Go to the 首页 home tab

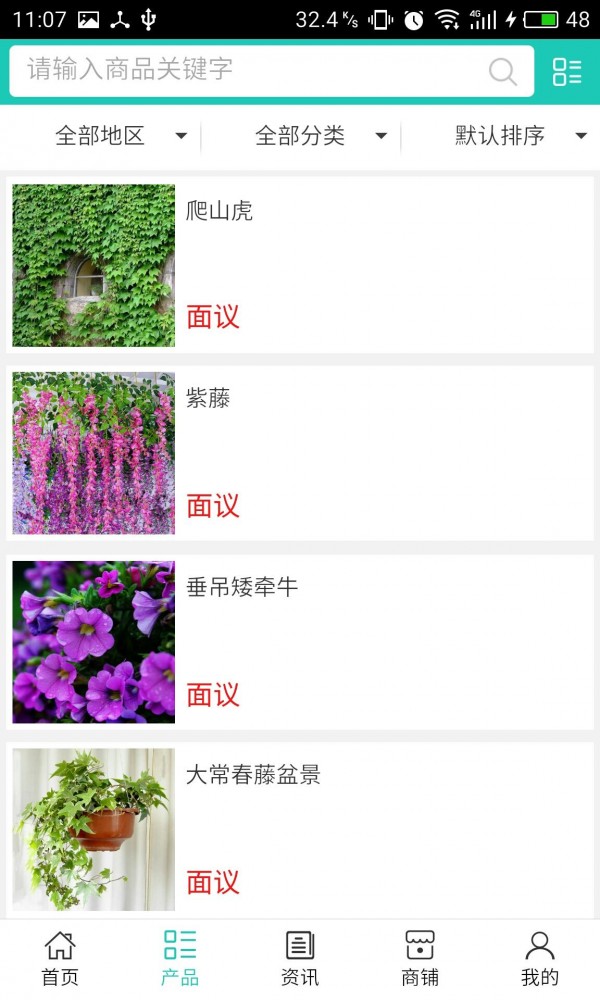60,958
